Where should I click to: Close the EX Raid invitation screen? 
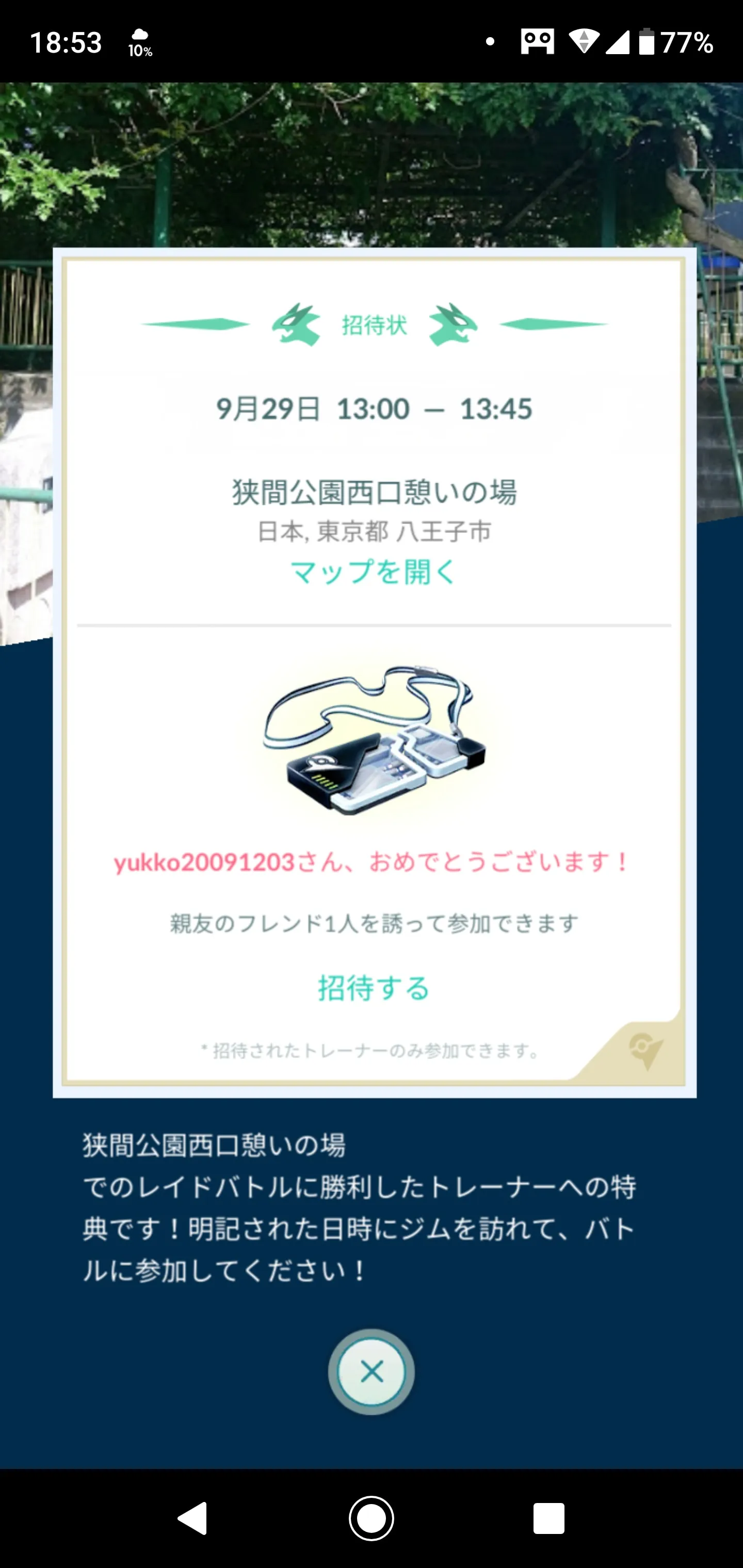(371, 1372)
